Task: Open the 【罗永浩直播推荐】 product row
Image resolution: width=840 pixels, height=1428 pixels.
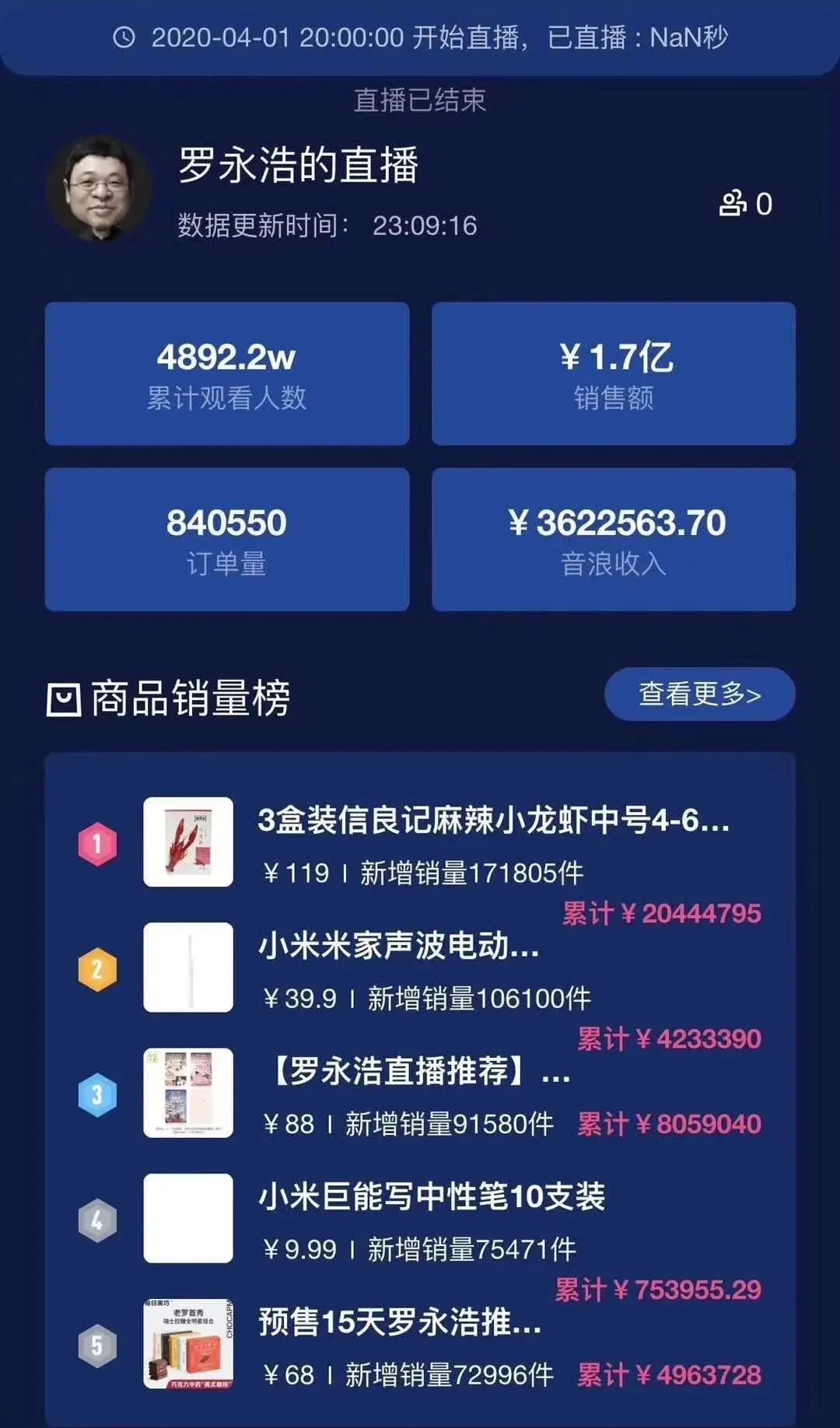Action: 420,1072
